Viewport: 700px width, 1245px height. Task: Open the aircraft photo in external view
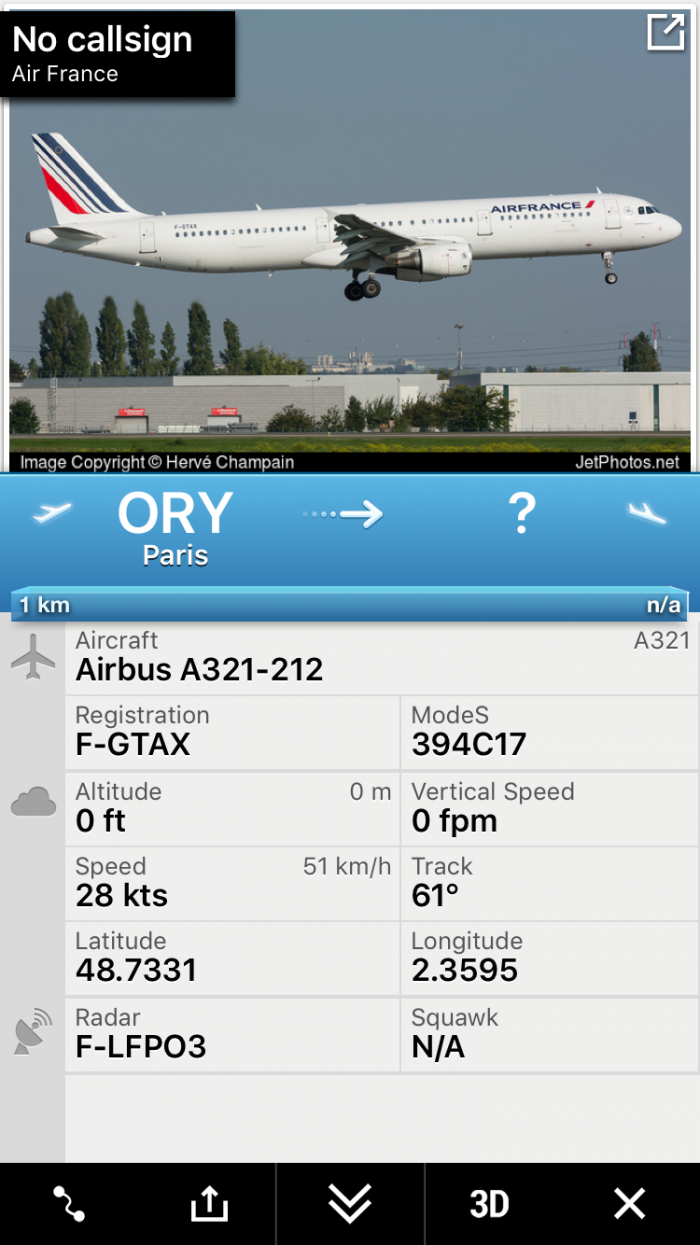coord(665,33)
